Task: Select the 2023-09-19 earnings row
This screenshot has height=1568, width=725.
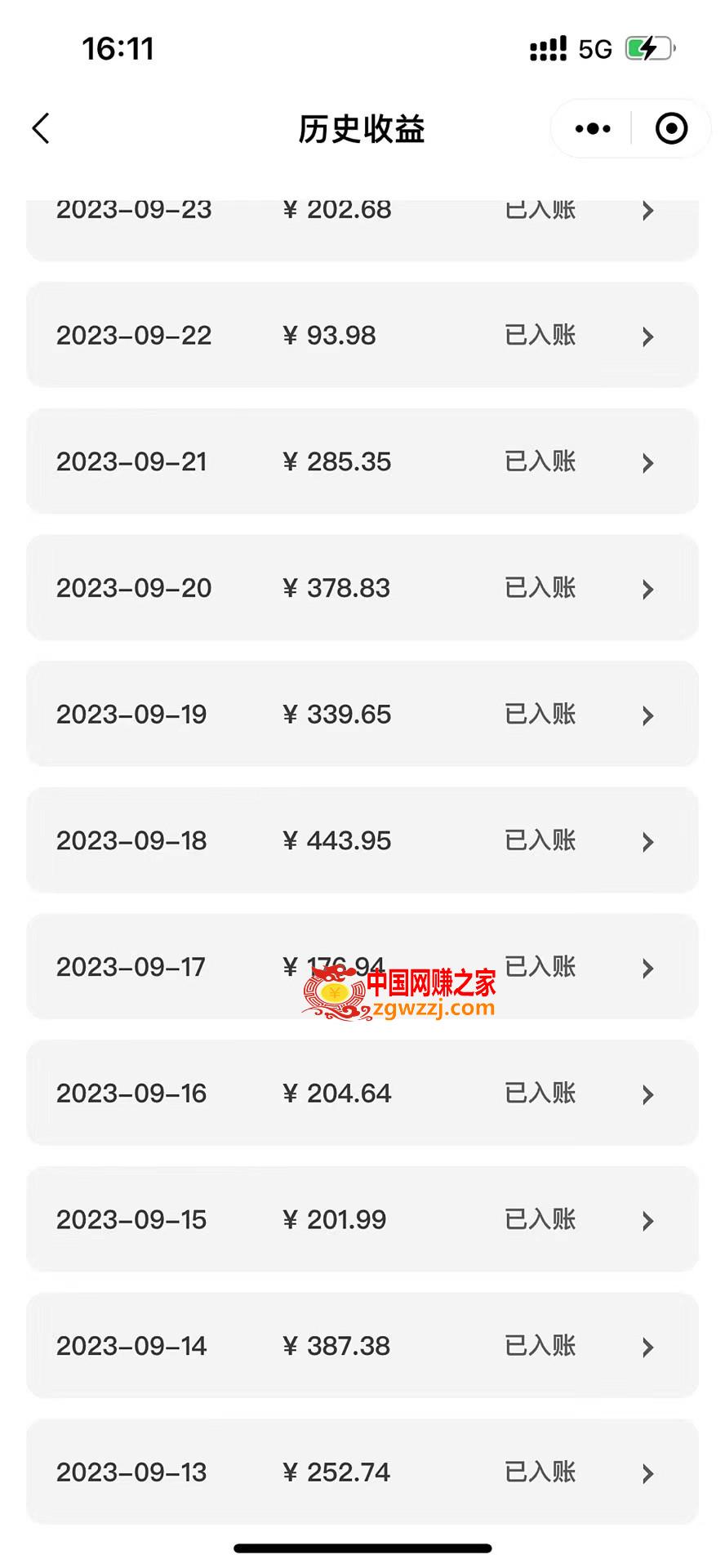Action: [x=362, y=714]
